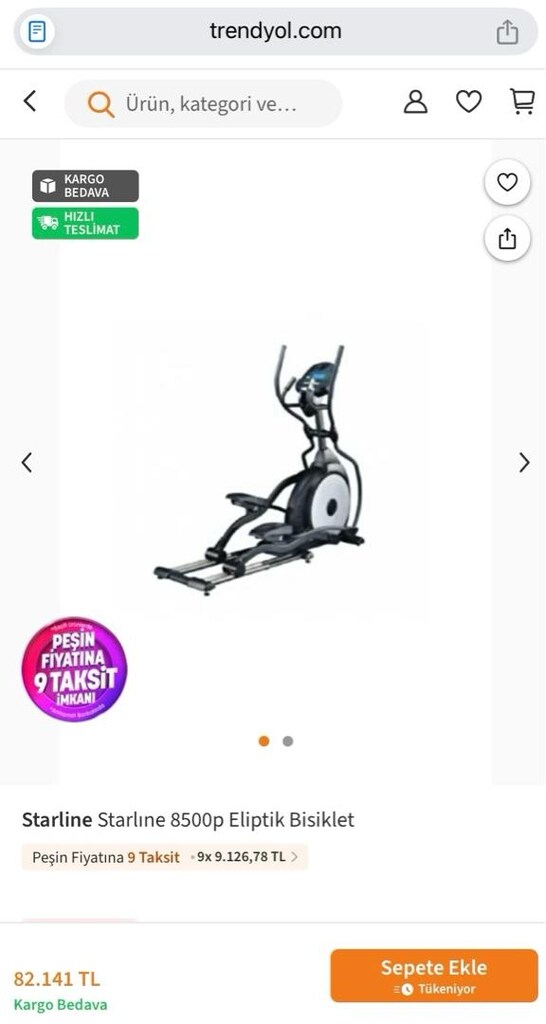546x1024 pixels.
Task: Go back with the left arrow
Action: 30,102
